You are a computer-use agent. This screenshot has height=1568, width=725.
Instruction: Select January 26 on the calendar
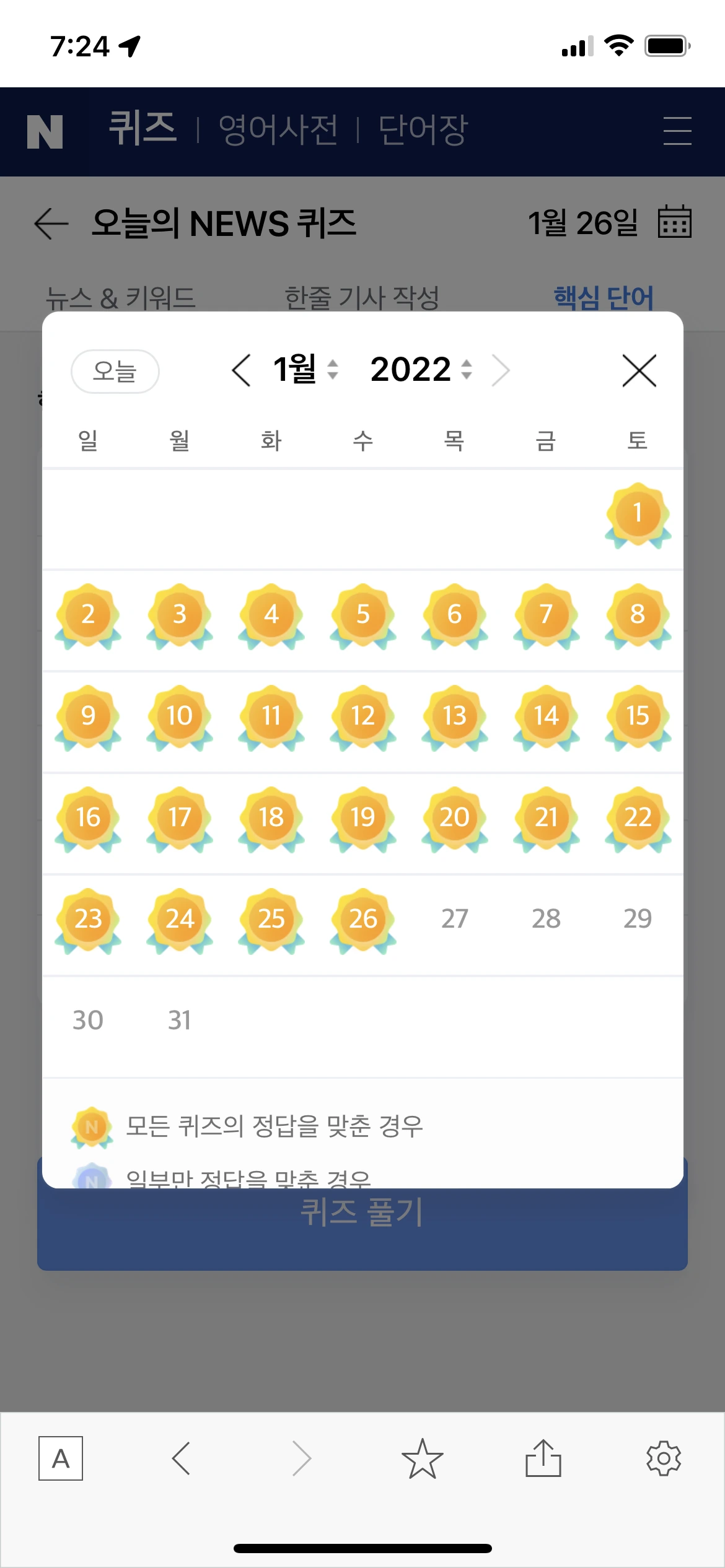point(363,920)
